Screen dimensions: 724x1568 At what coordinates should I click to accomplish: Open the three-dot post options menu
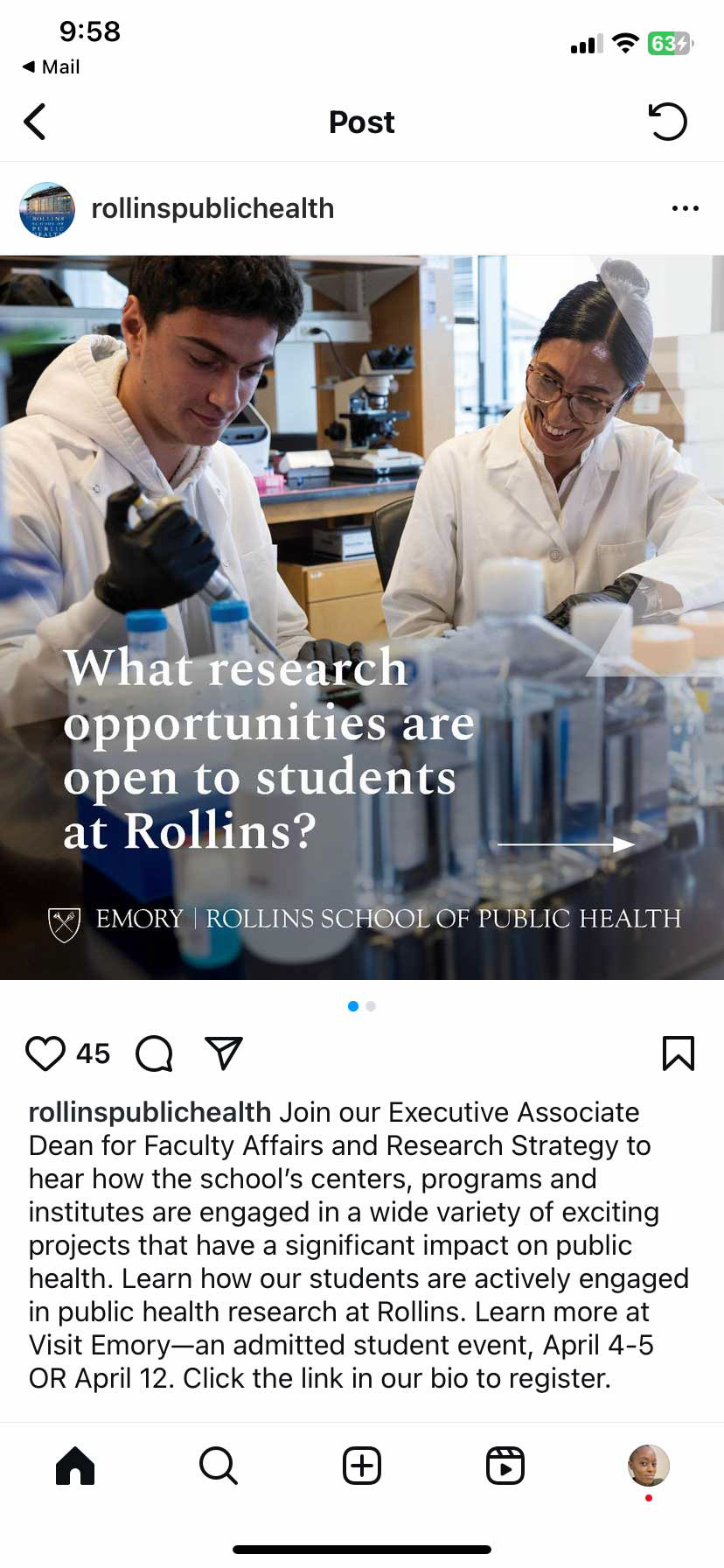coord(685,208)
